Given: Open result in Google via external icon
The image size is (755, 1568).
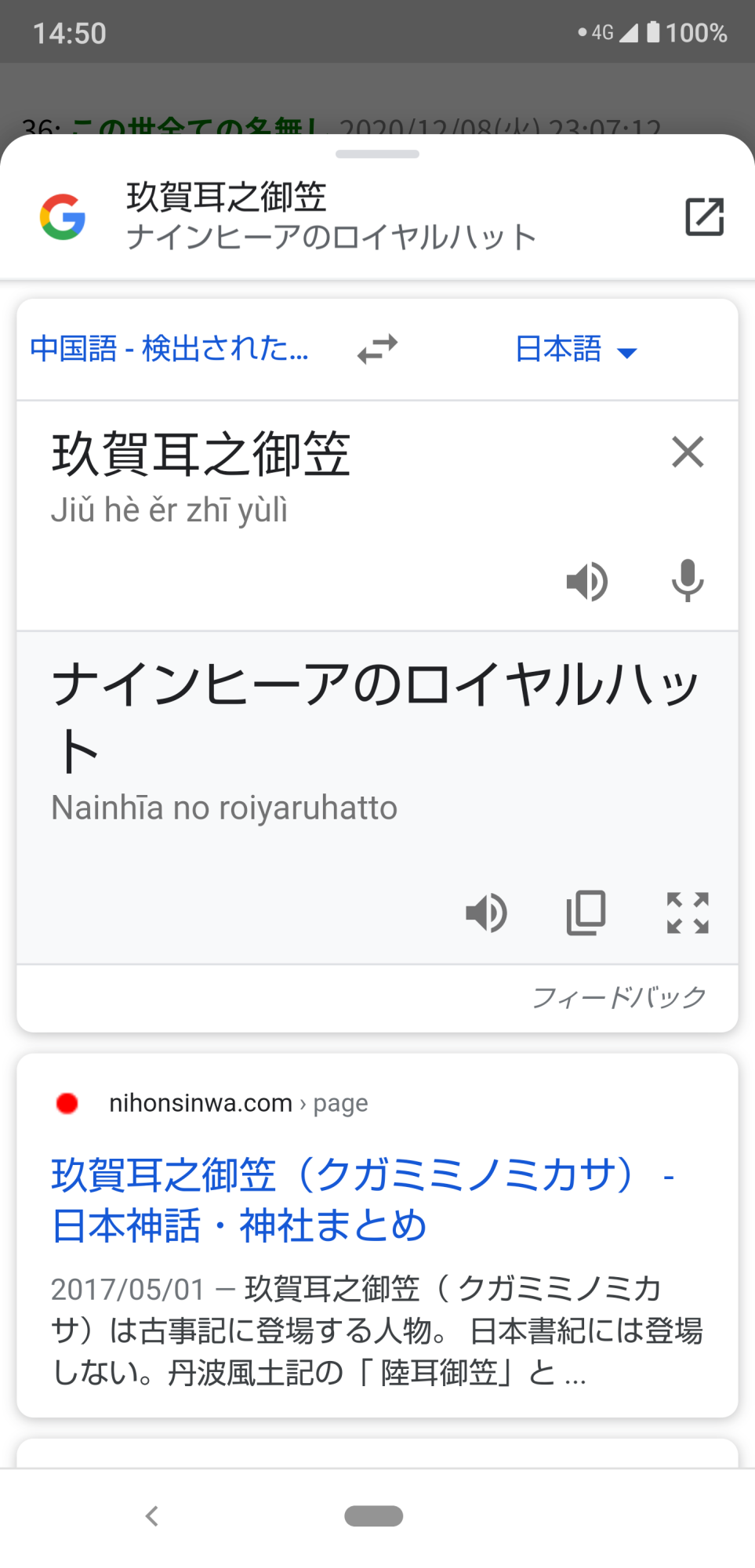Looking at the screenshot, I should pos(704,216).
